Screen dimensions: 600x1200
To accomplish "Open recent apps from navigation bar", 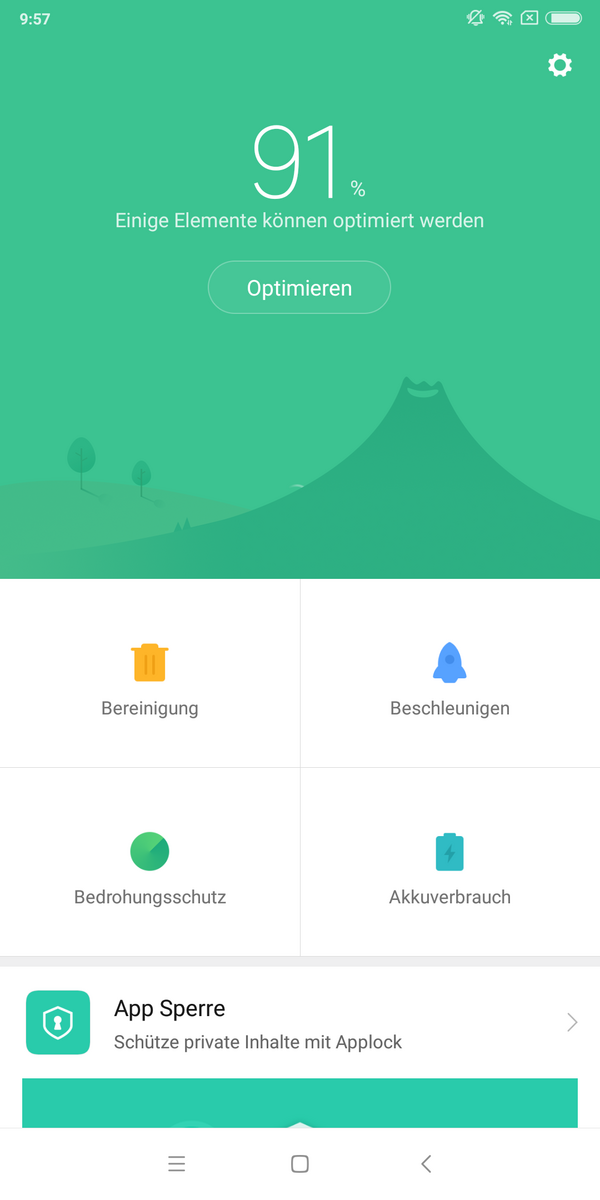I will pos(177,1163).
